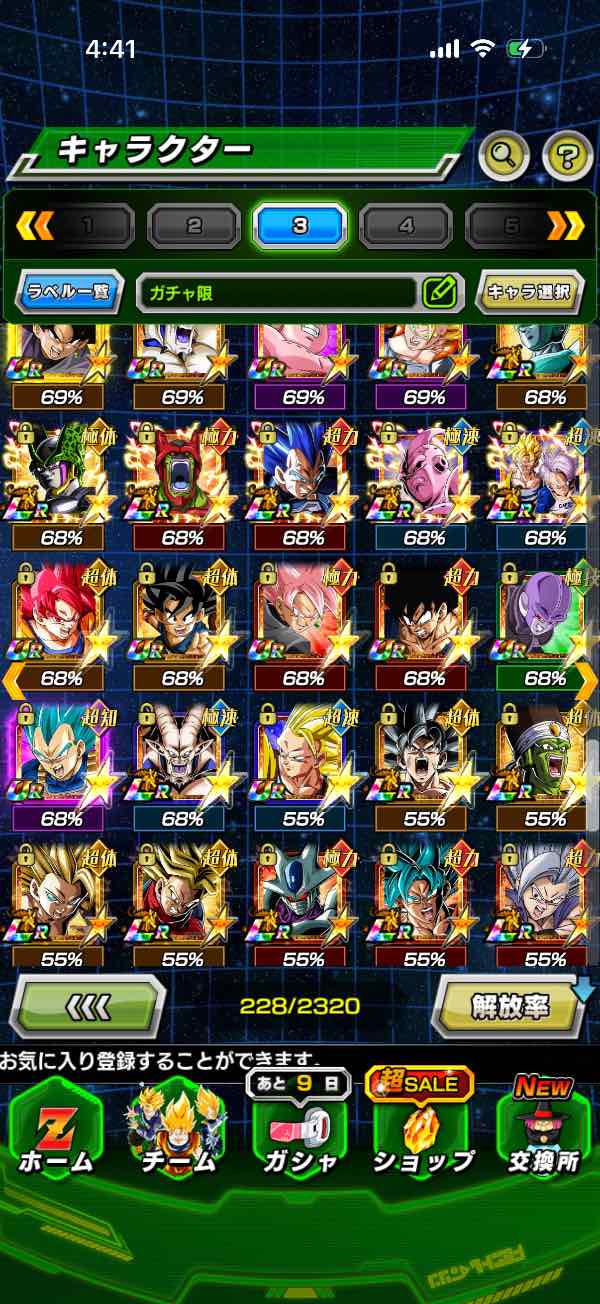Image resolution: width=600 pixels, height=1304 pixels.
Task: Switch to label tab 1
Action: pos(87,226)
